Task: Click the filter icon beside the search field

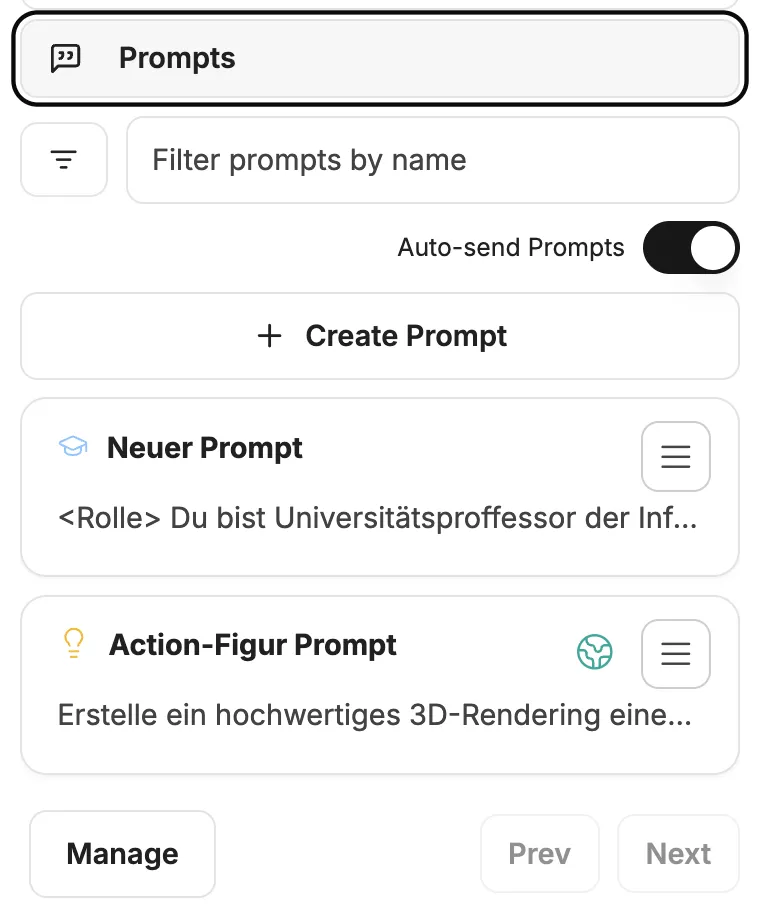Action: click(64, 159)
